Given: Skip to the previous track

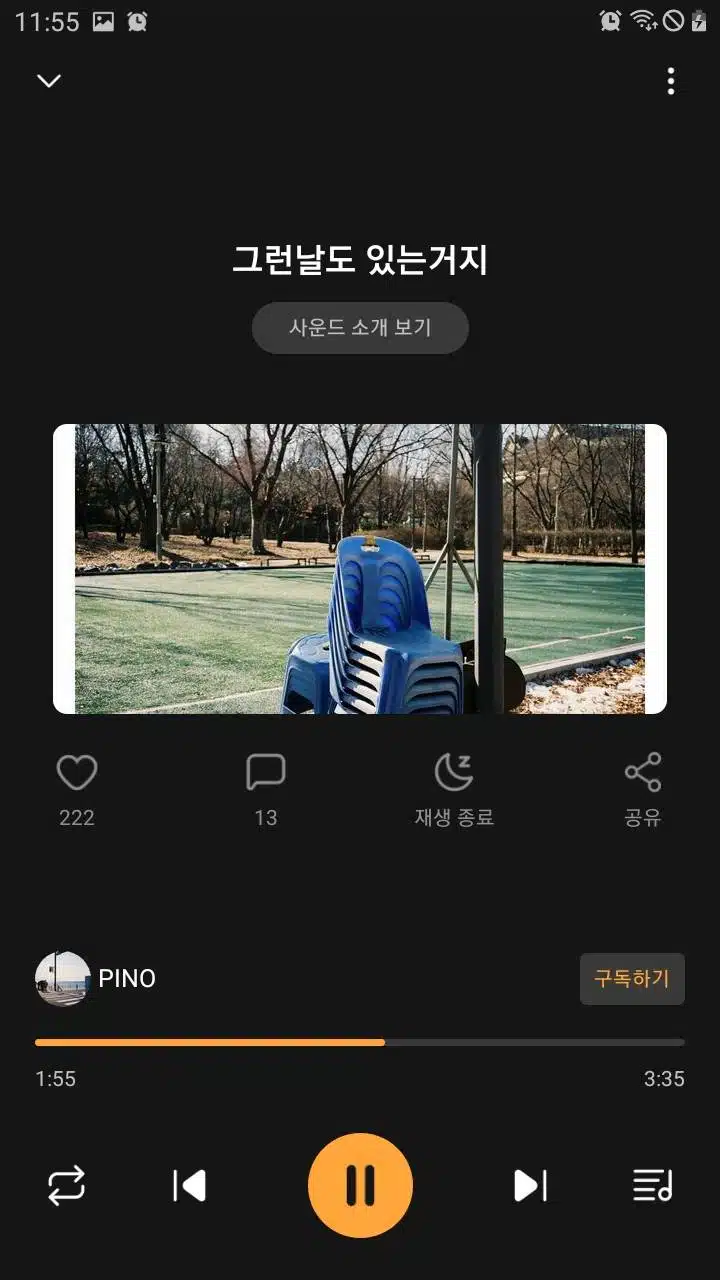Looking at the screenshot, I should 189,1186.
